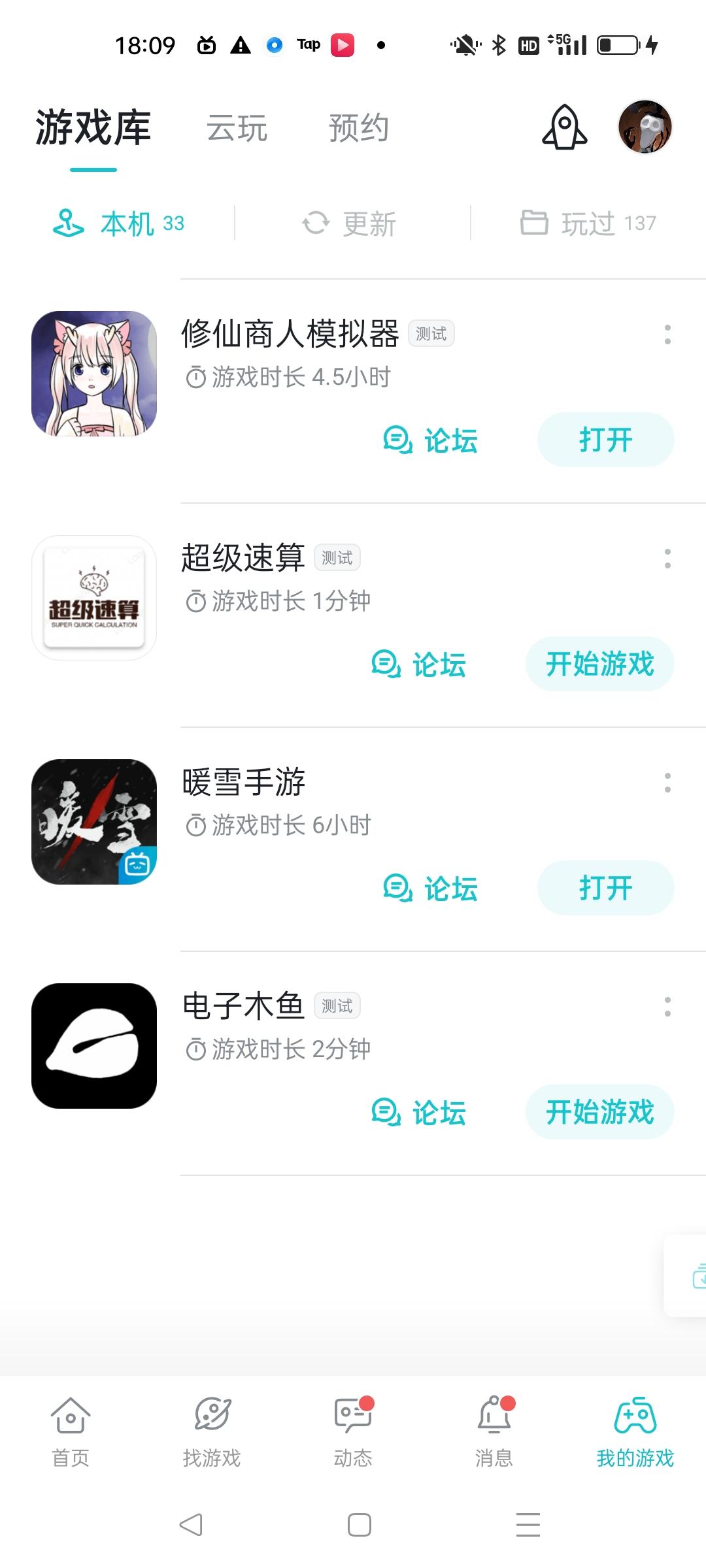Switch to the 找游戏 tab

[x=212, y=1431]
